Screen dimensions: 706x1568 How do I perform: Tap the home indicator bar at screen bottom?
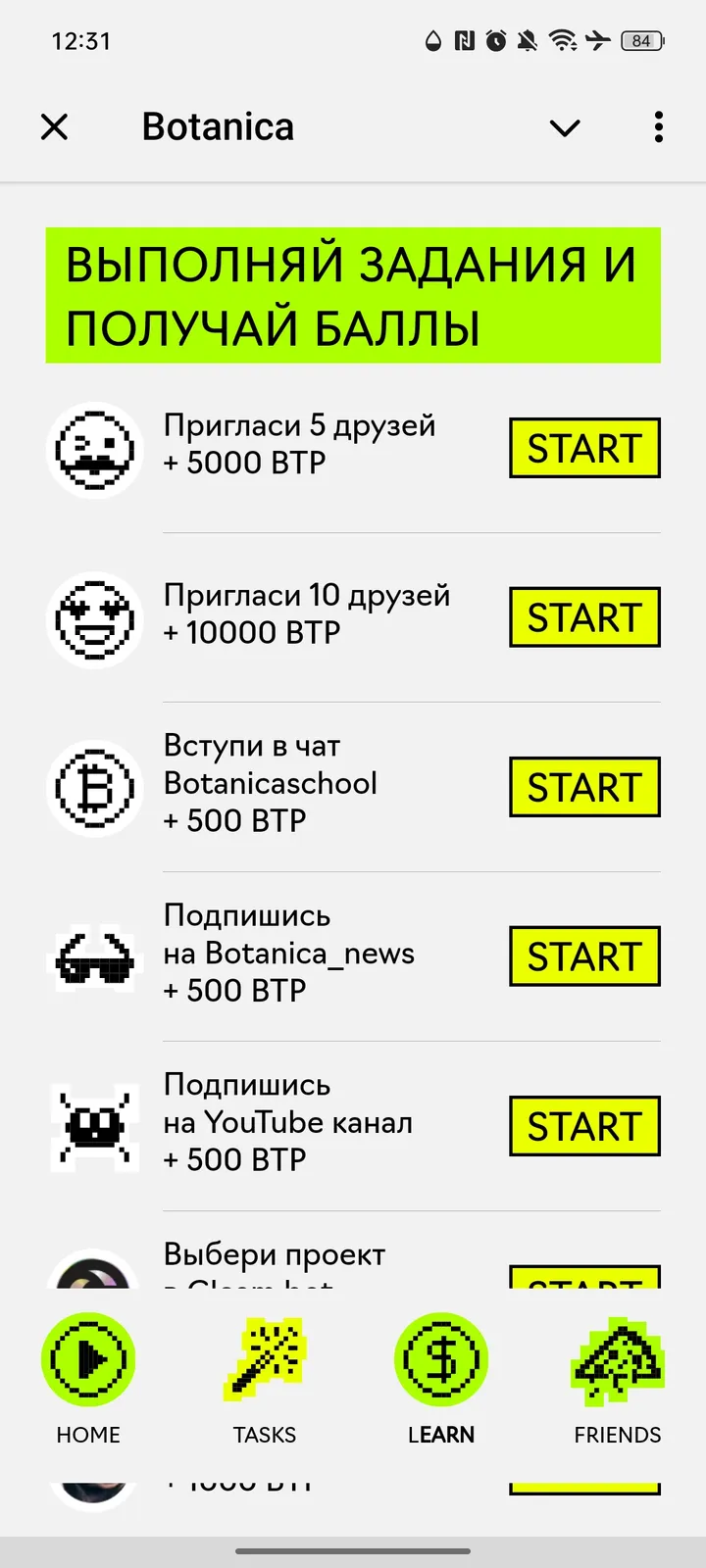(353, 1552)
